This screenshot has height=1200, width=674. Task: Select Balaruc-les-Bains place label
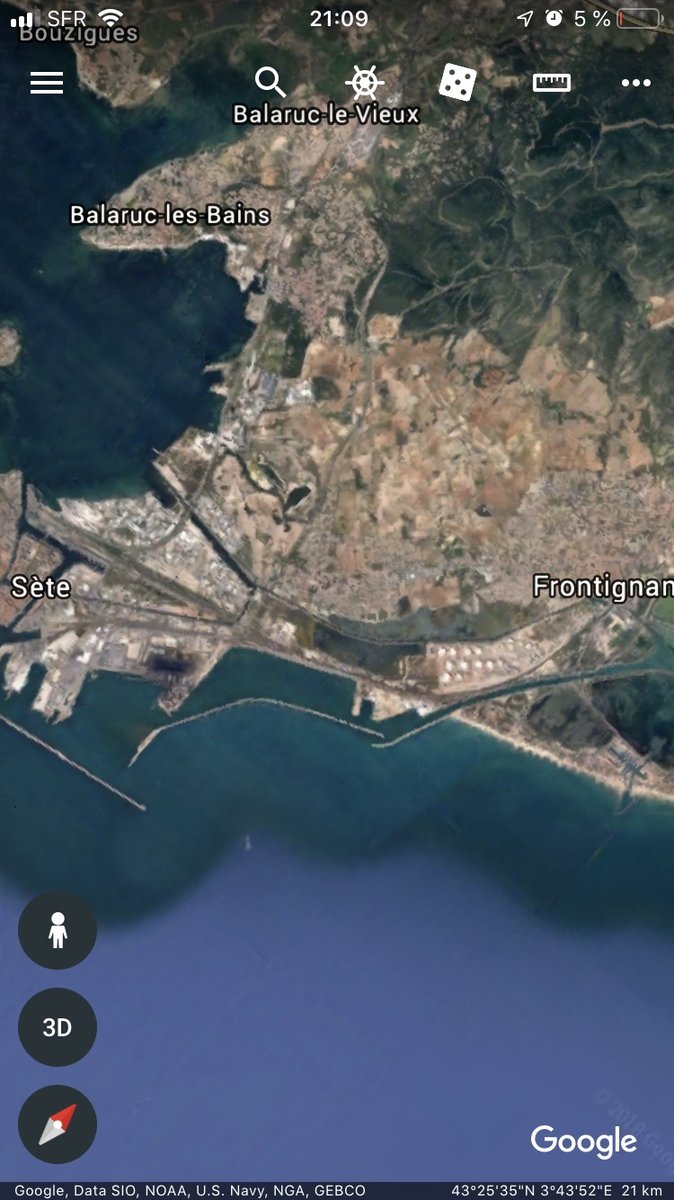(x=170, y=214)
